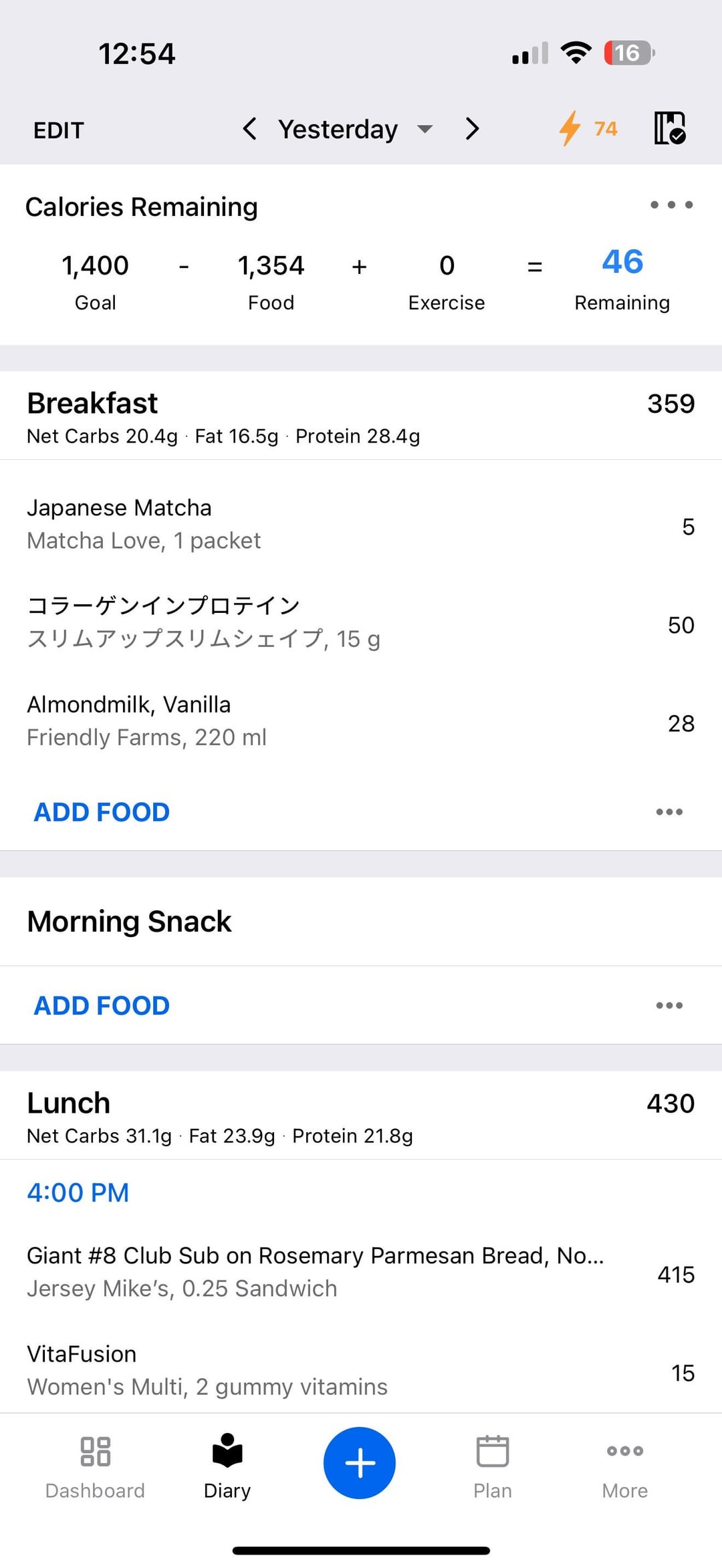Tap the 4:00 PM lunch timestamp
The image size is (722, 1568).
(78, 1192)
